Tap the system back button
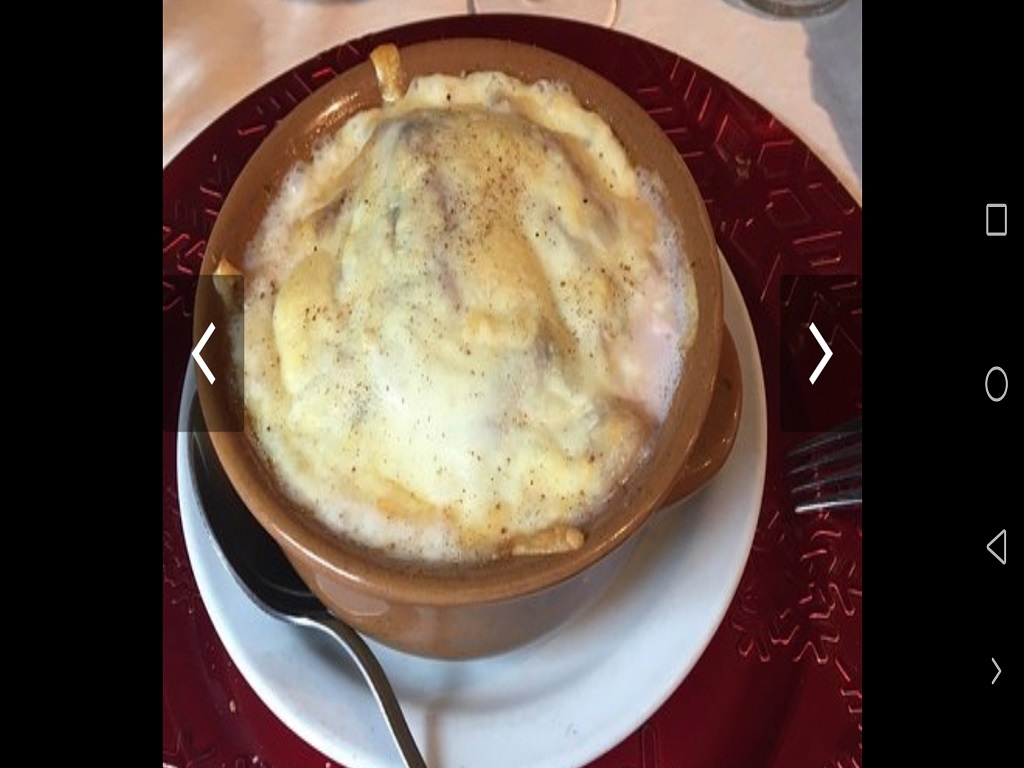Viewport: 1024px width, 768px height. [996, 547]
